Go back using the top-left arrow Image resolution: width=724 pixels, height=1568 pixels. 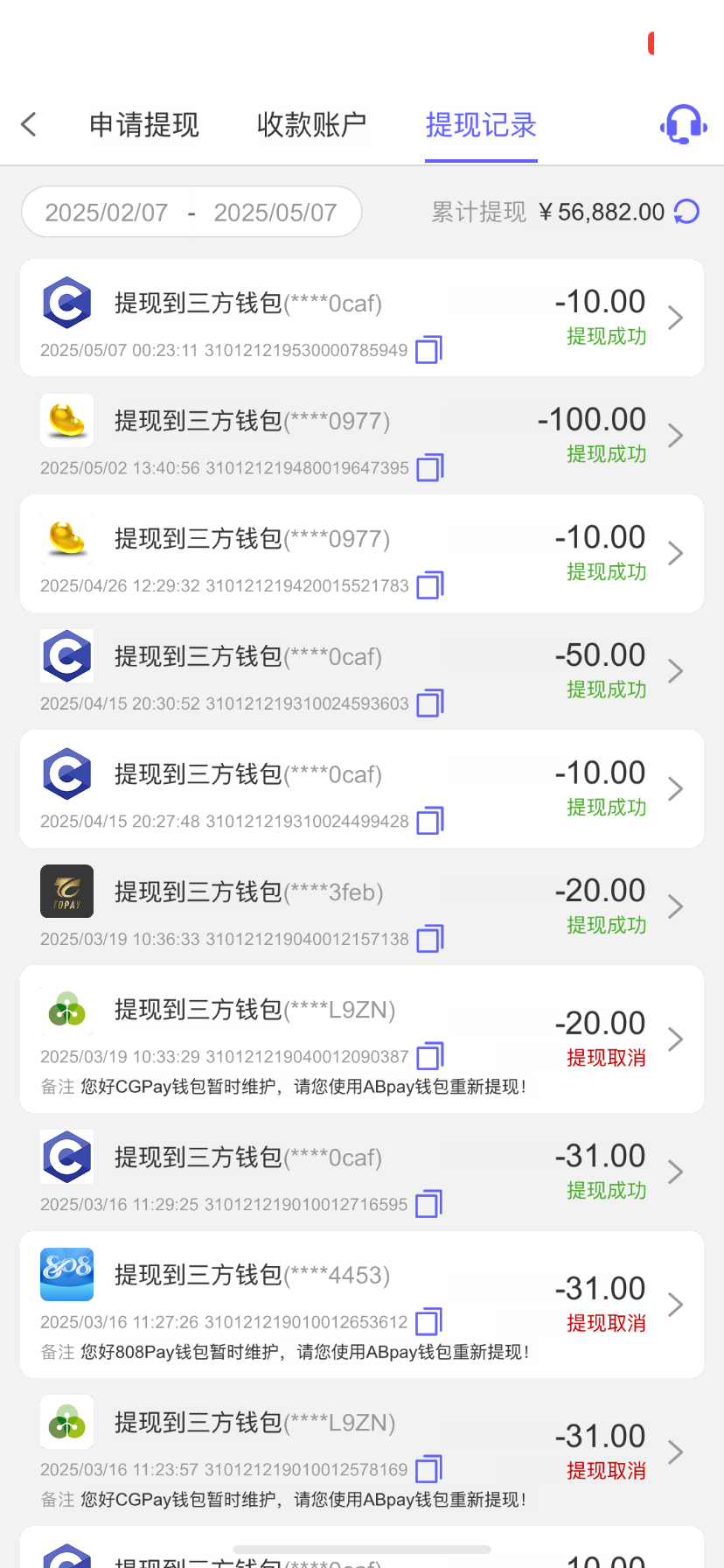pyautogui.click(x=29, y=124)
